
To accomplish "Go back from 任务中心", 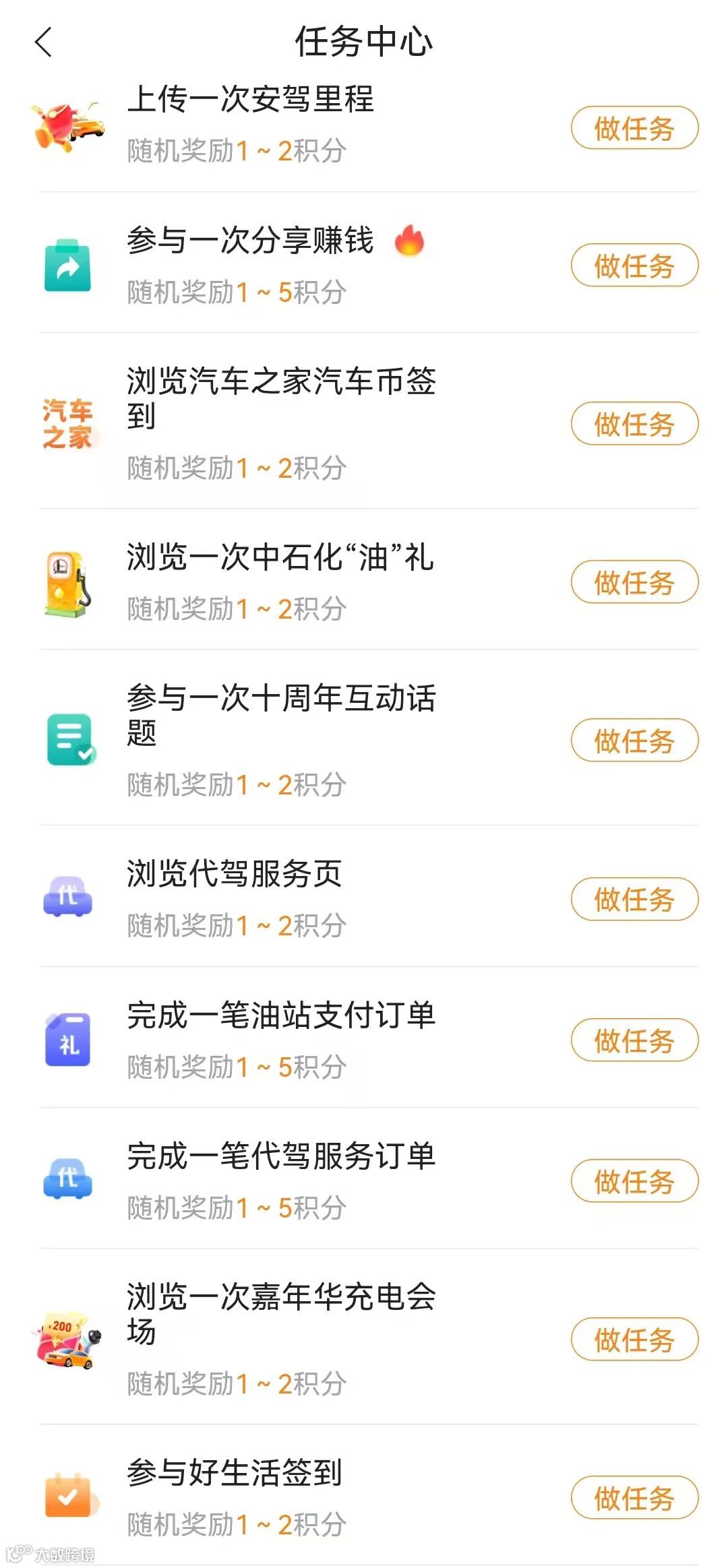I will pyautogui.click(x=44, y=42).
